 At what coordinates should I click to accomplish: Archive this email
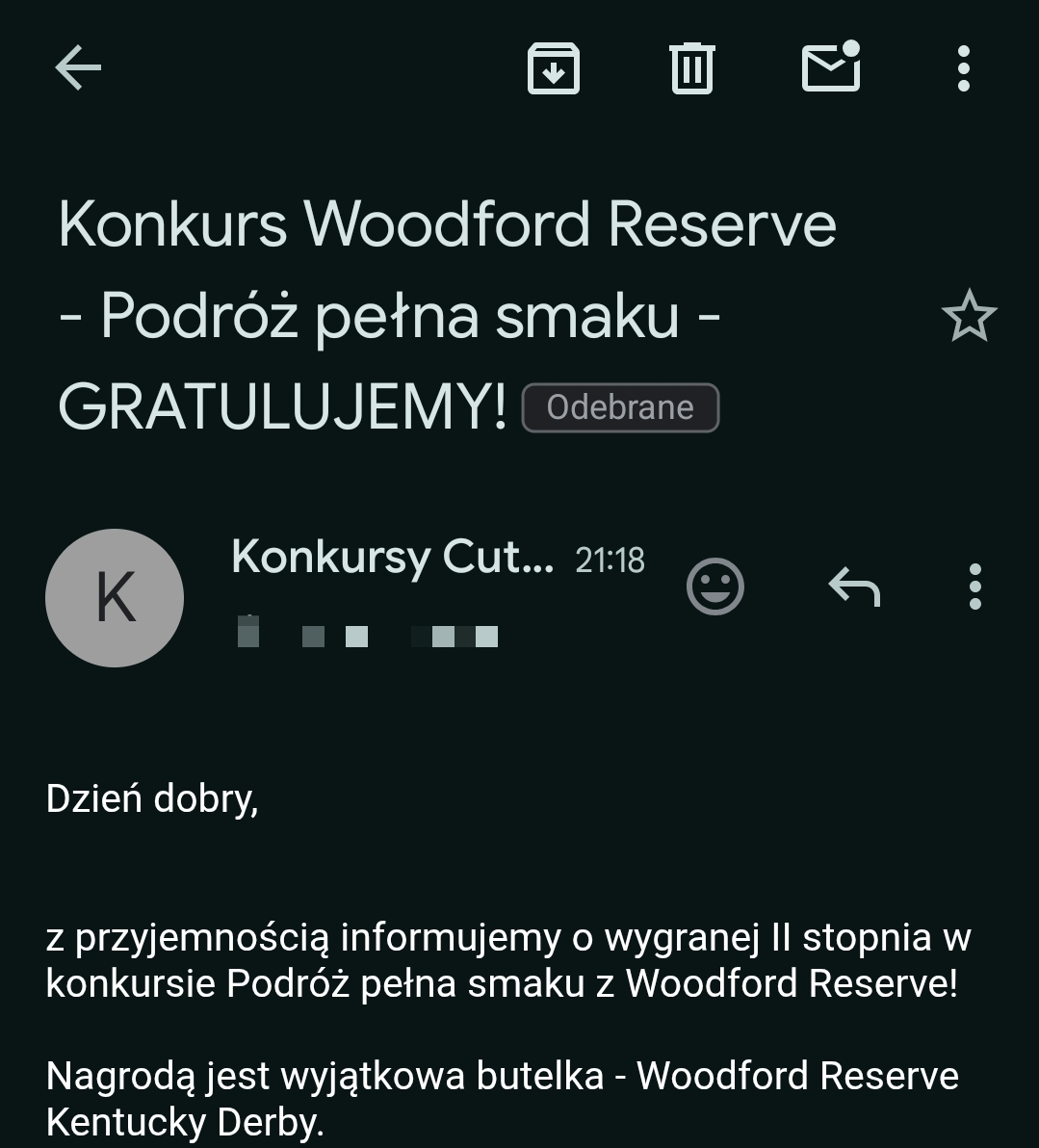coord(554,68)
